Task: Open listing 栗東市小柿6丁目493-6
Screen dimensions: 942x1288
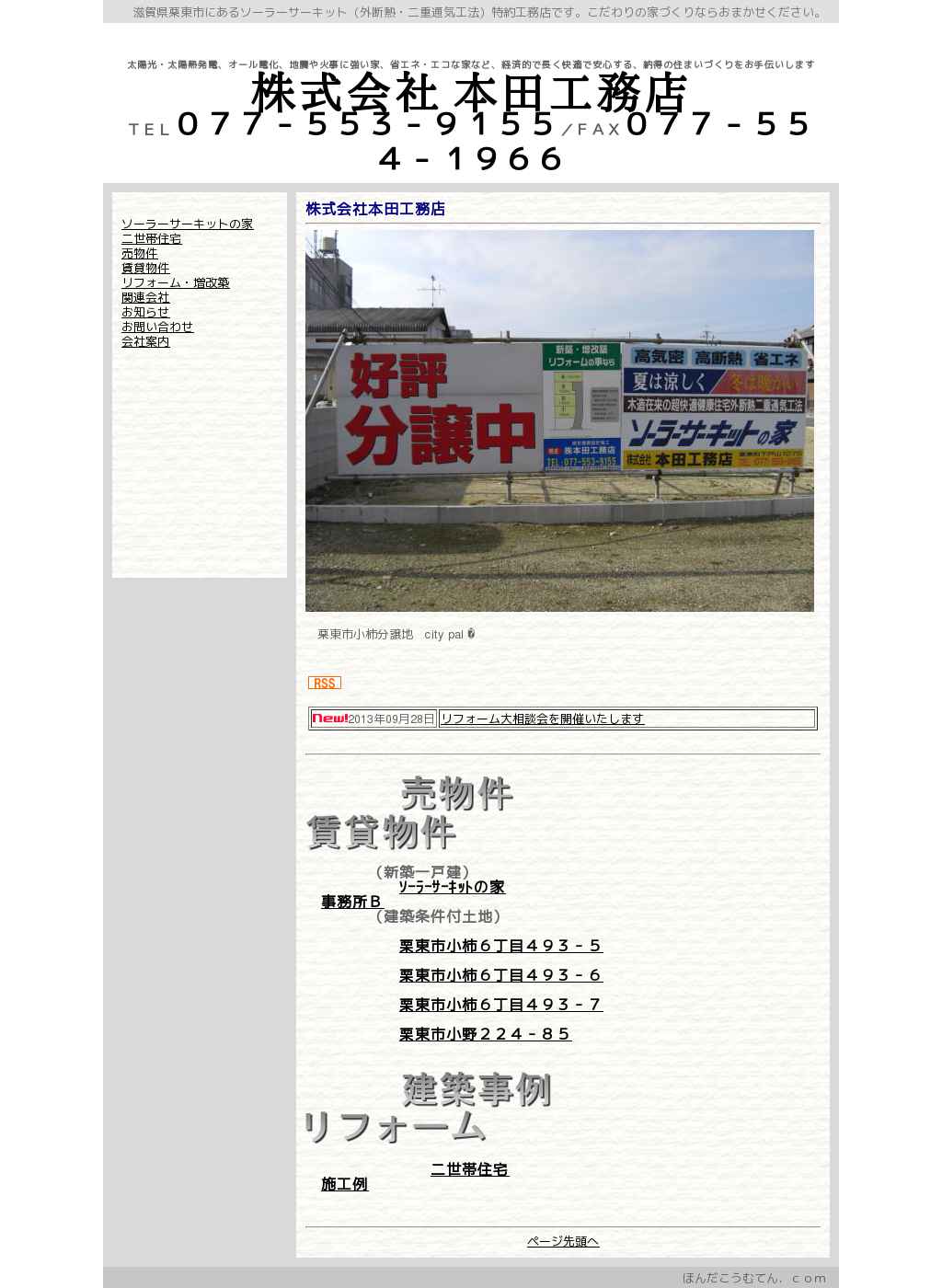Action: (500, 975)
